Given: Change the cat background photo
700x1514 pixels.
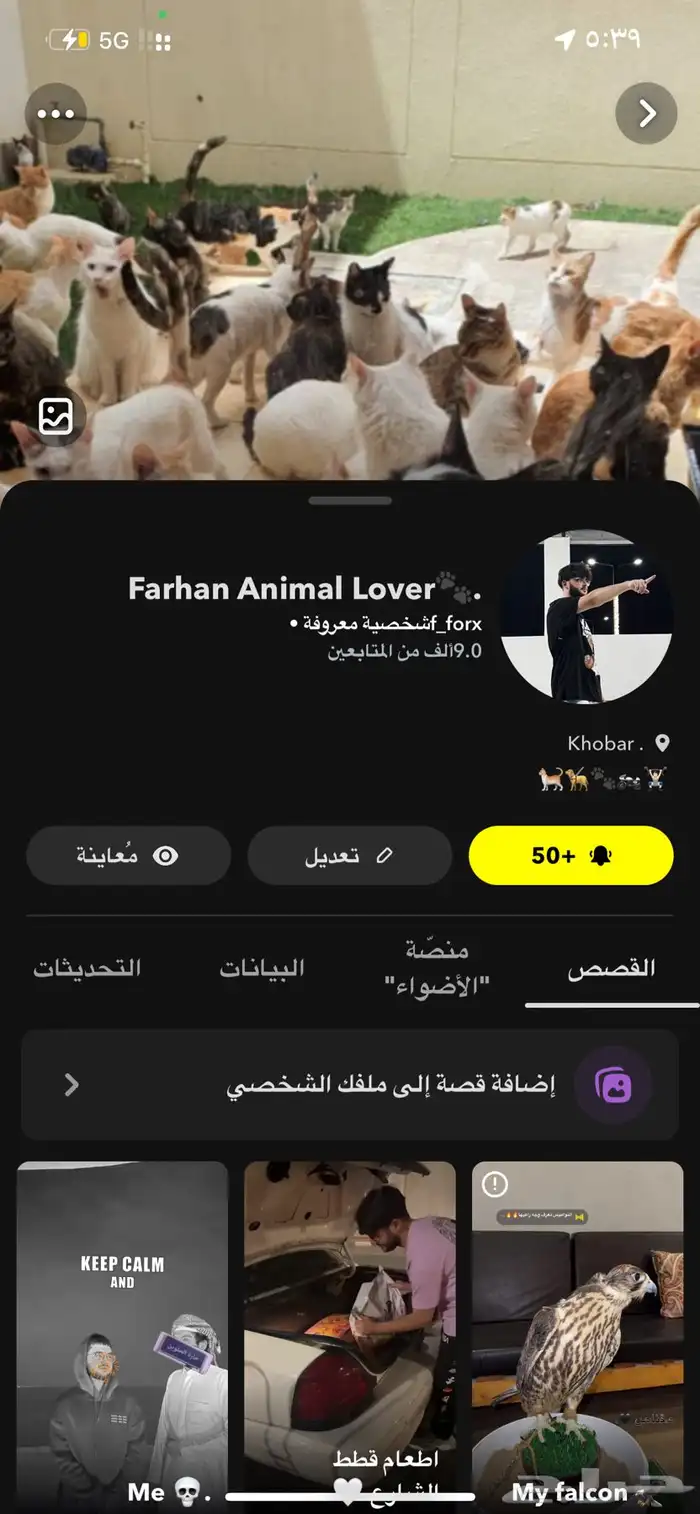Looking at the screenshot, I should pos(55,416).
